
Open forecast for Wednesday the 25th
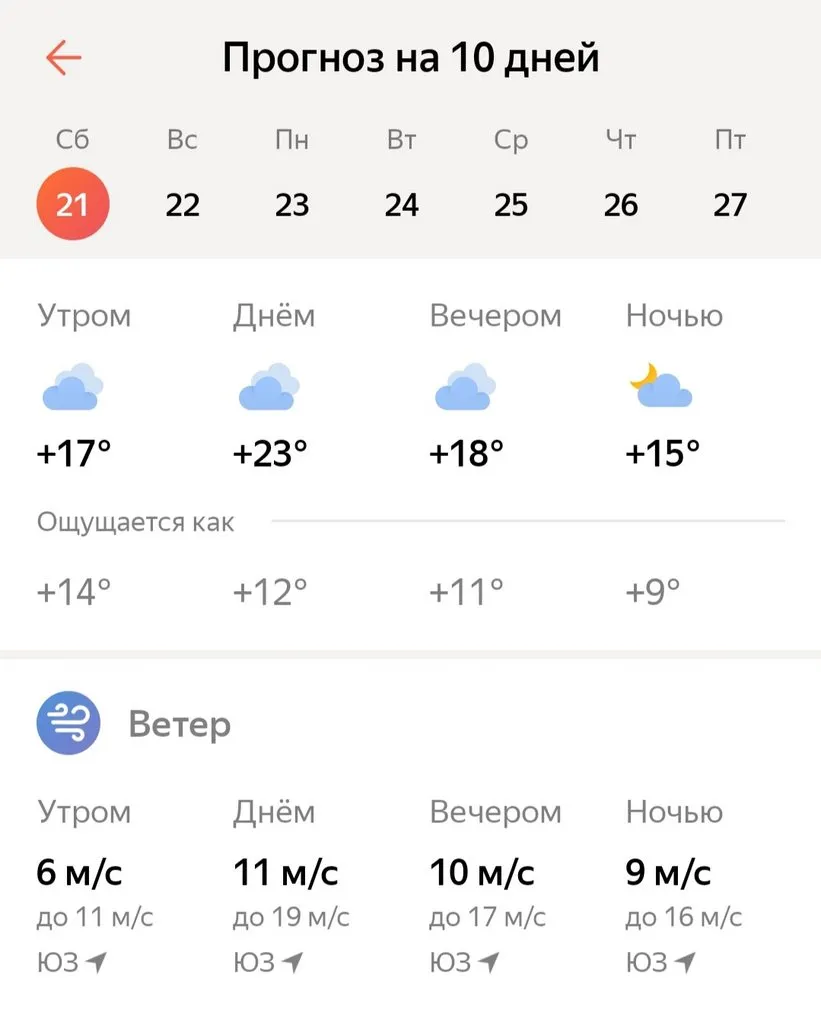(511, 205)
